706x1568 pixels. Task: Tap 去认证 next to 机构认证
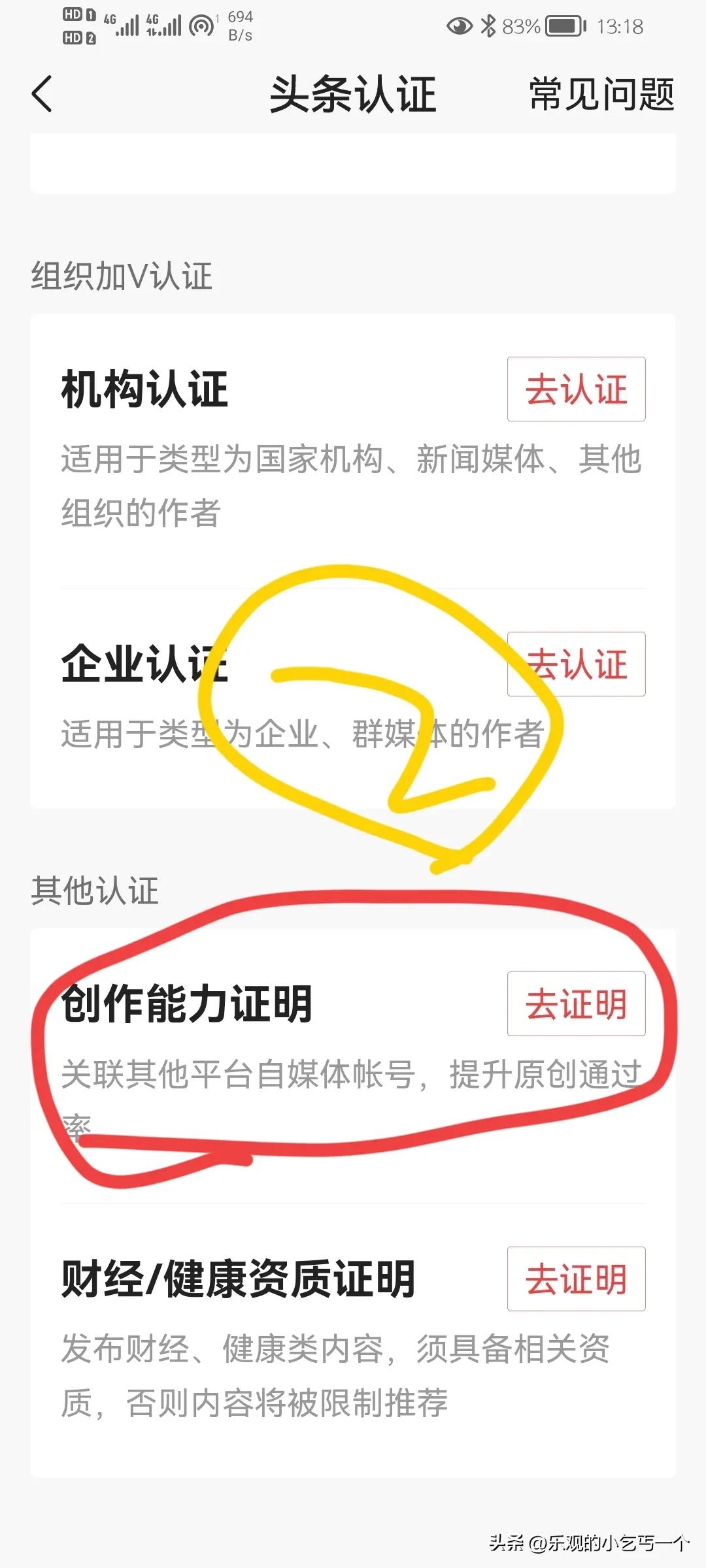576,389
